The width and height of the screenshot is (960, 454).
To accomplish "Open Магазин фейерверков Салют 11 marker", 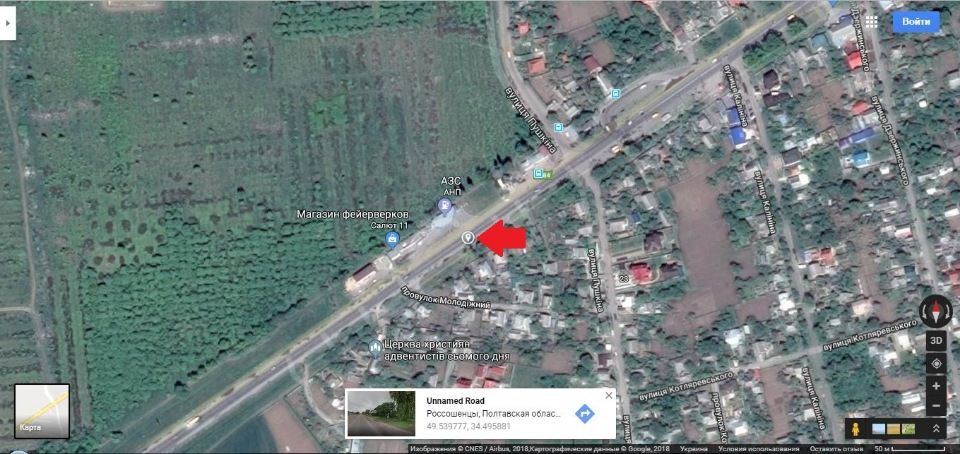I will tap(393, 239).
